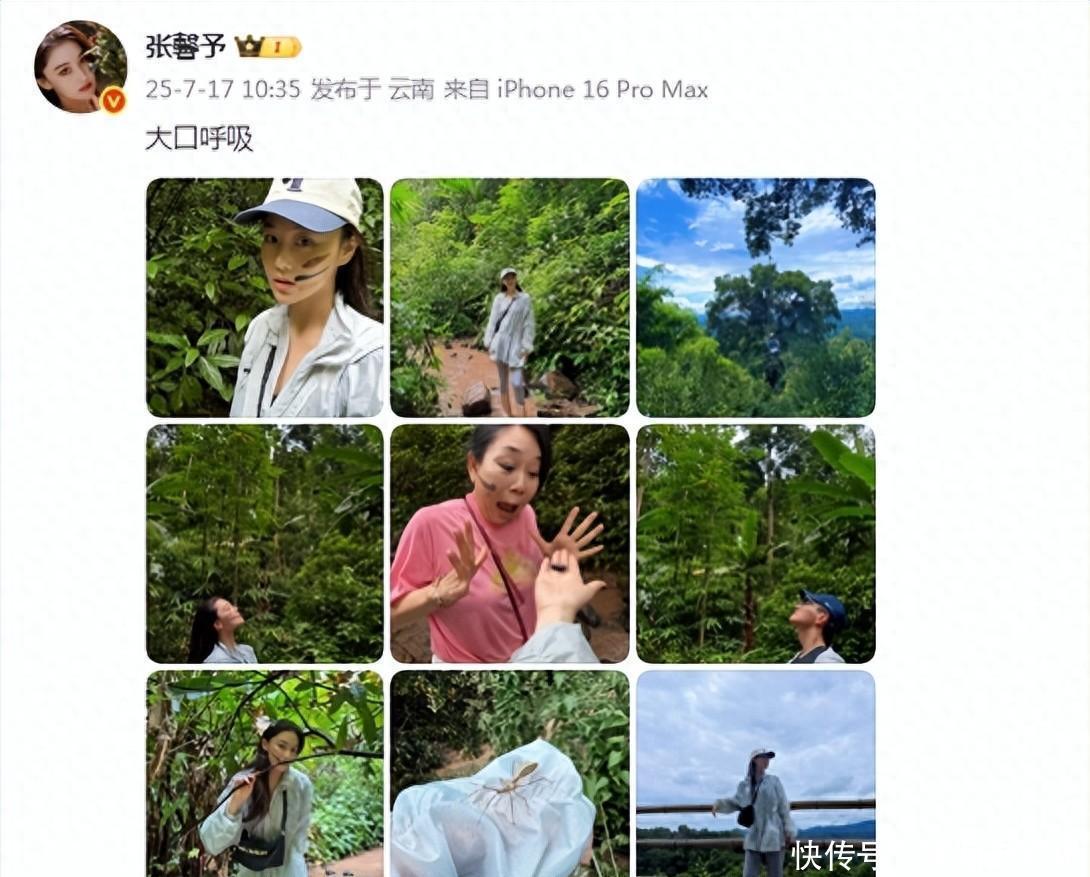Open the photo of a woman holding a branch

click(265, 773)
